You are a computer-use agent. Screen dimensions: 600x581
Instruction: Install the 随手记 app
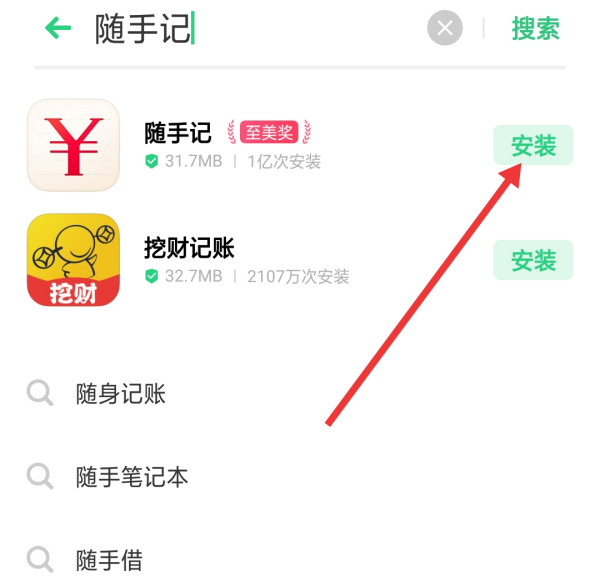point(533,145)
